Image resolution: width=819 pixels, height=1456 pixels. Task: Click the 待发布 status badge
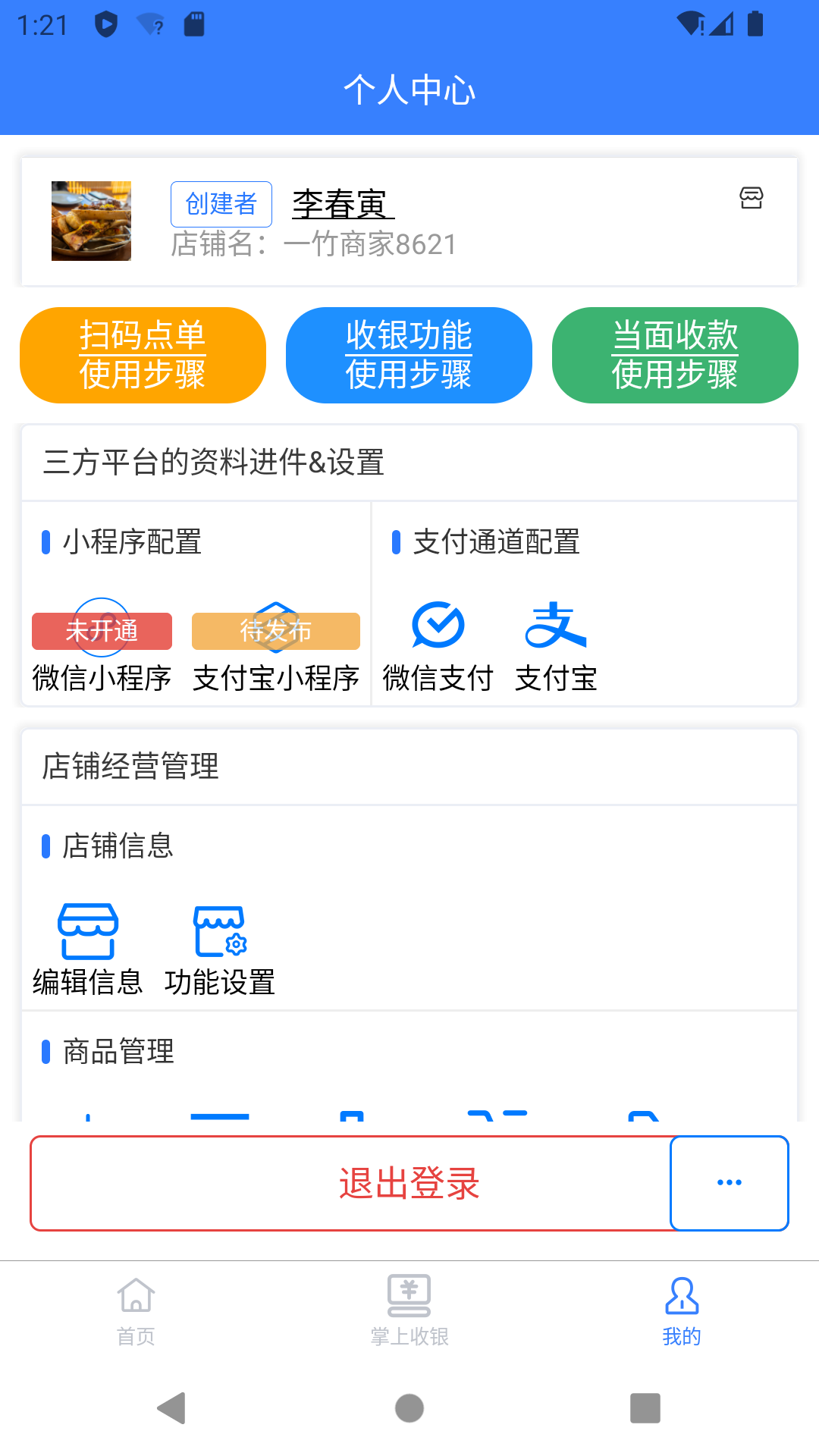click(x=276, y=630)
